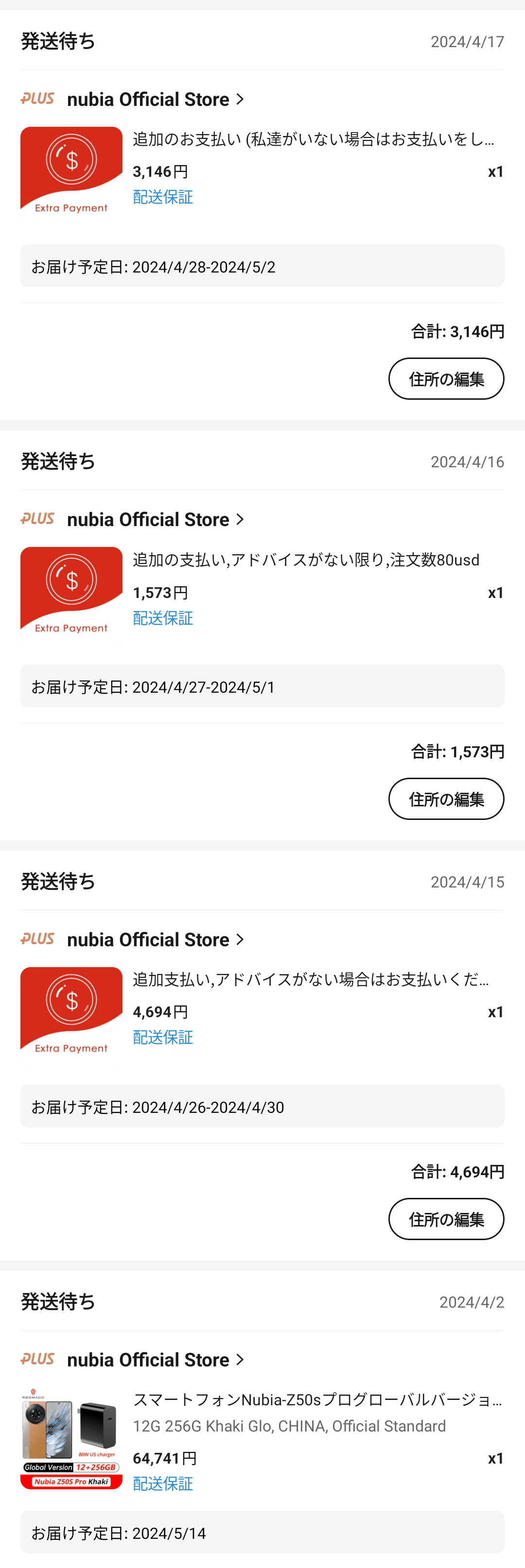Open the 1,573円 Extra Payment item image

[x=71, y=591]
